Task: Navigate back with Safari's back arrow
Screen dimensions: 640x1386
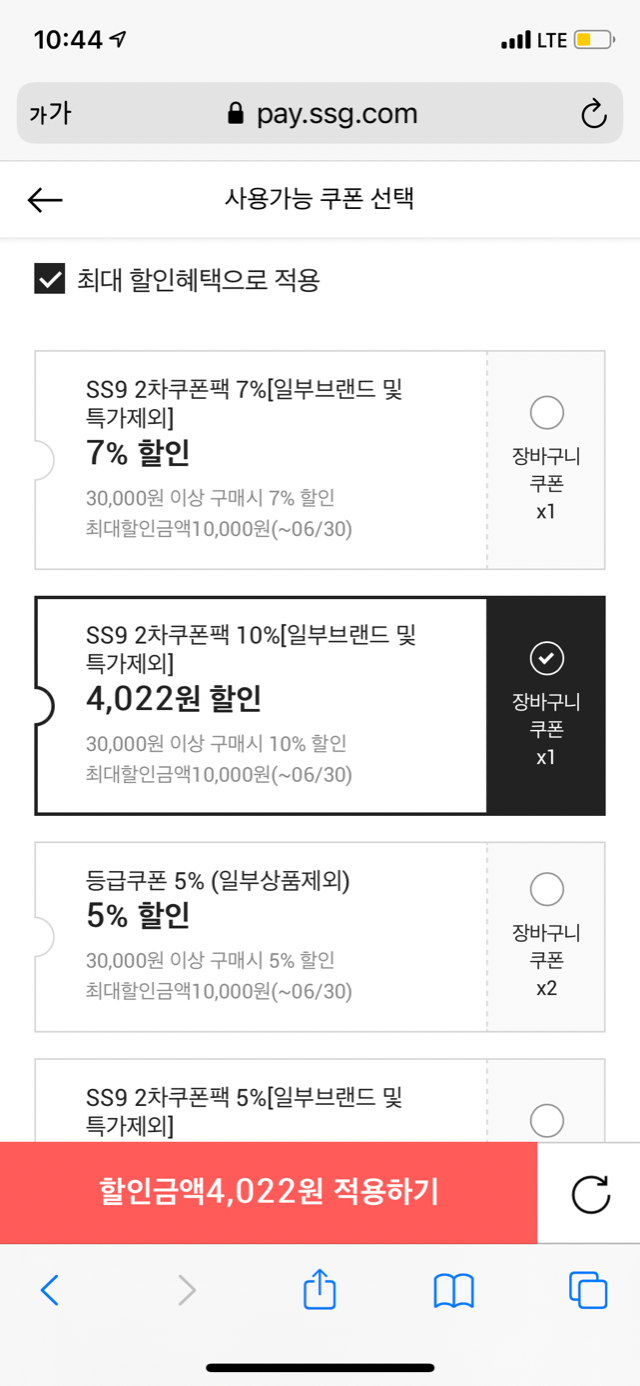Action: pos(50,1291)
